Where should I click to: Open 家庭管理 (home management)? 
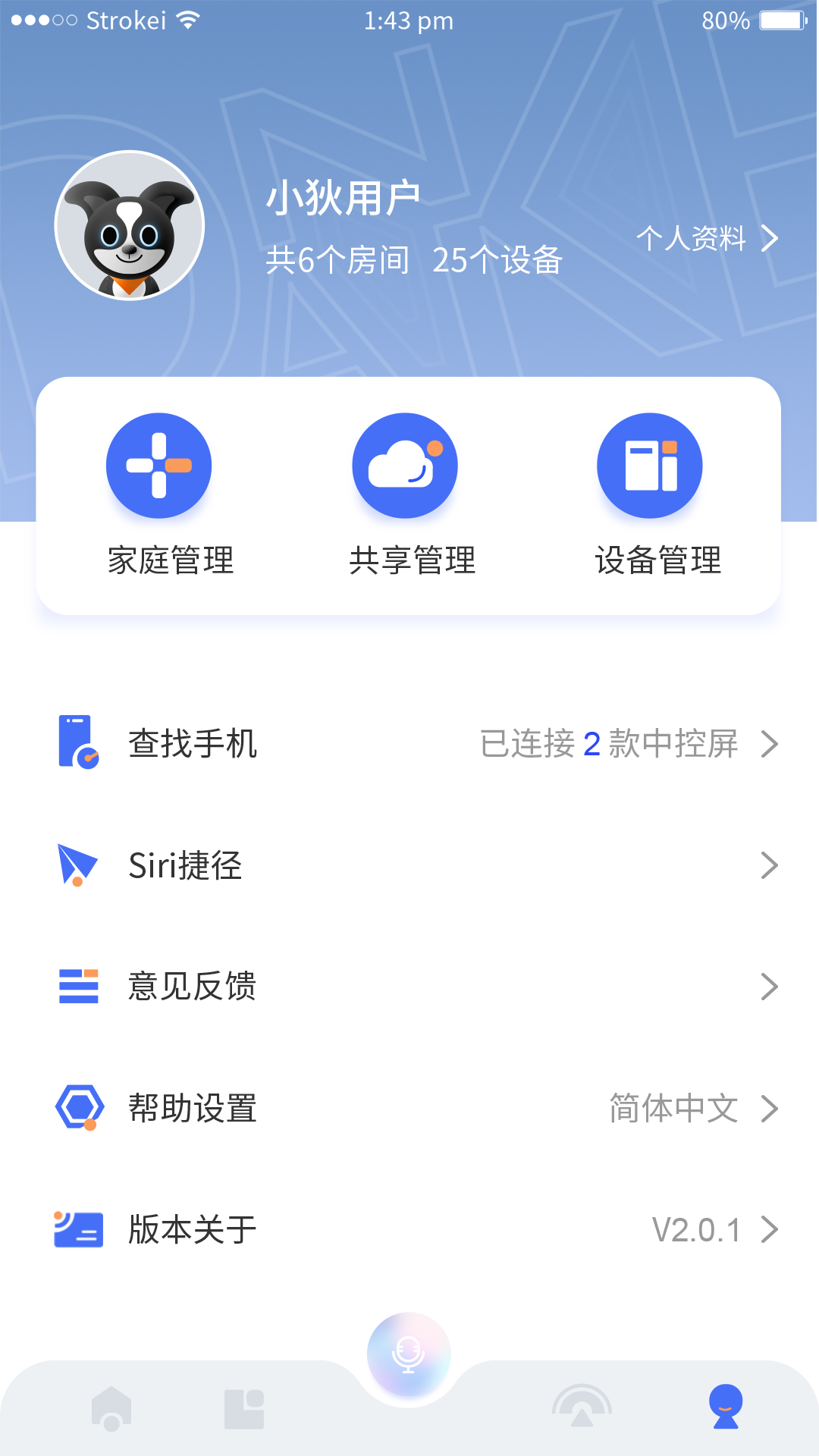[x=158, y=493]
